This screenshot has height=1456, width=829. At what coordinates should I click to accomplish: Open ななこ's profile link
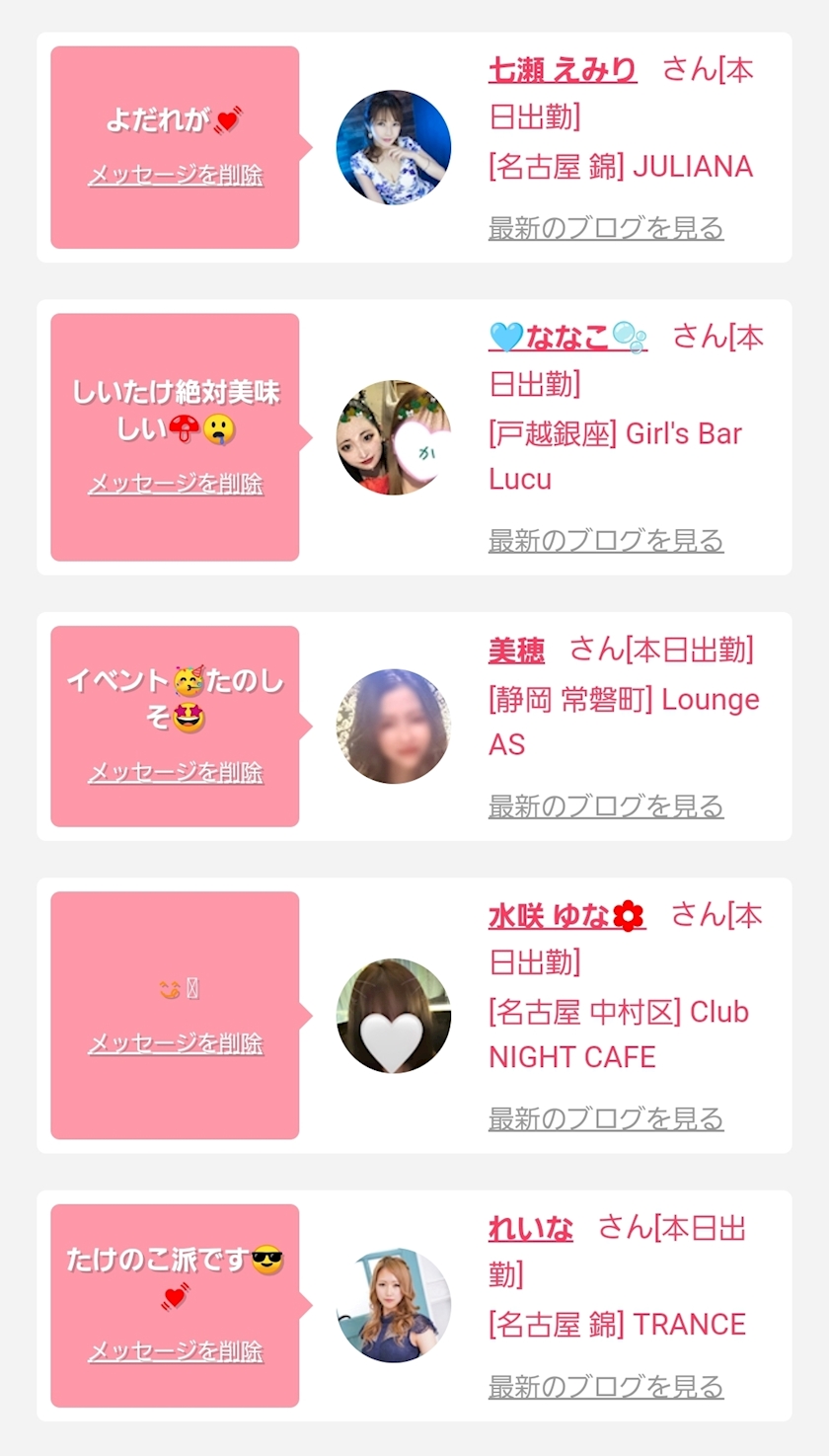point(567,338)
